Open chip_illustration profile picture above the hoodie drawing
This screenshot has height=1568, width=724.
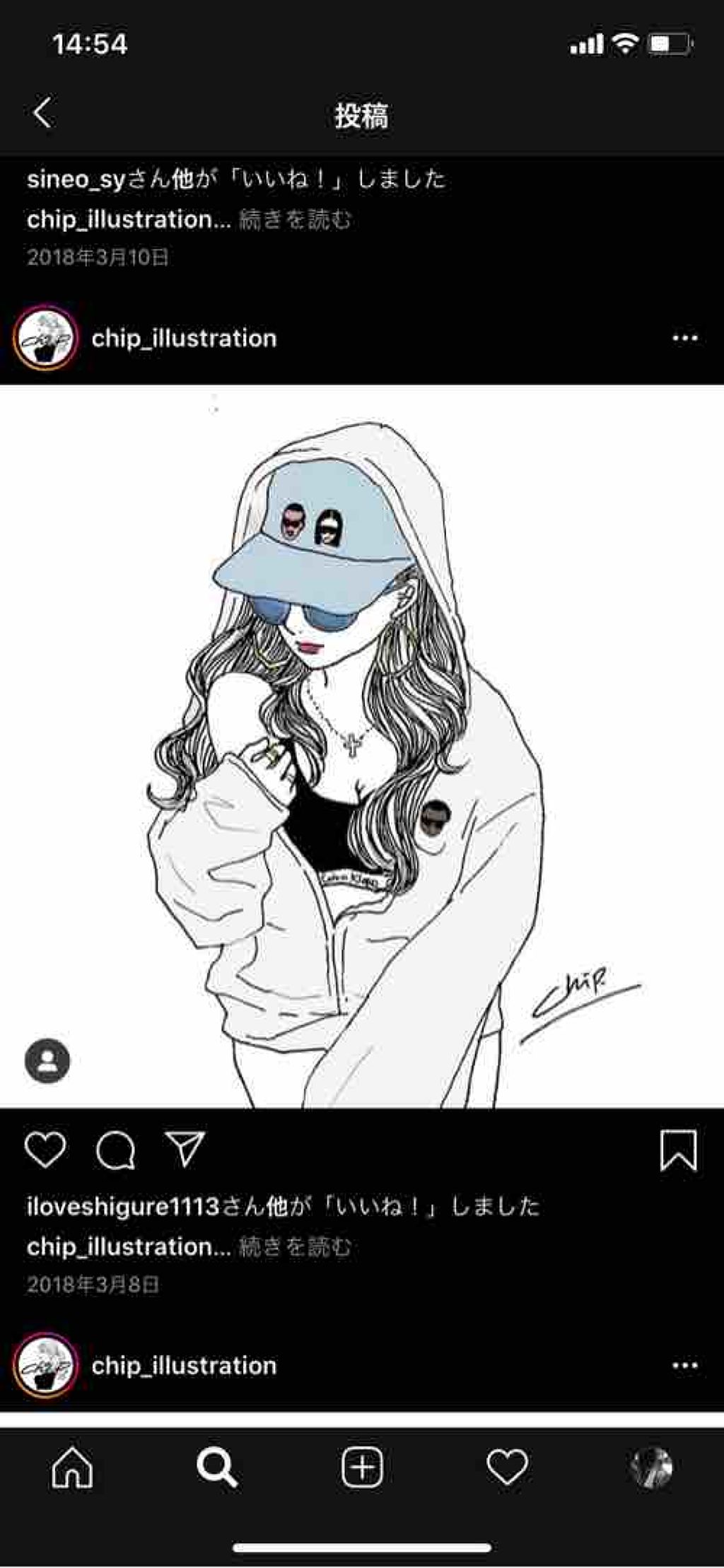tap(45, 338)
